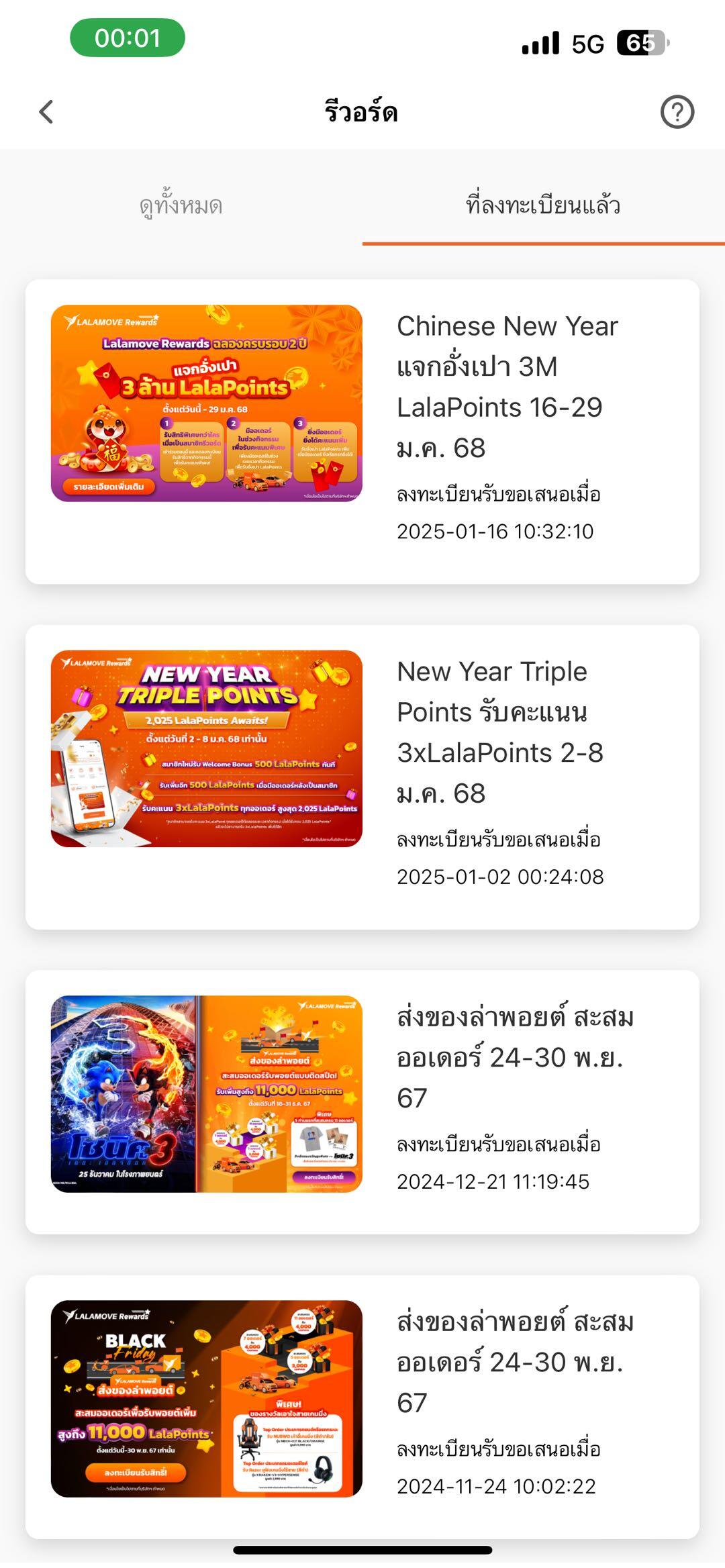This screenshot has width=725, height=1568.
Task: Open the help question mark icon
Action: tap(677, 112)
